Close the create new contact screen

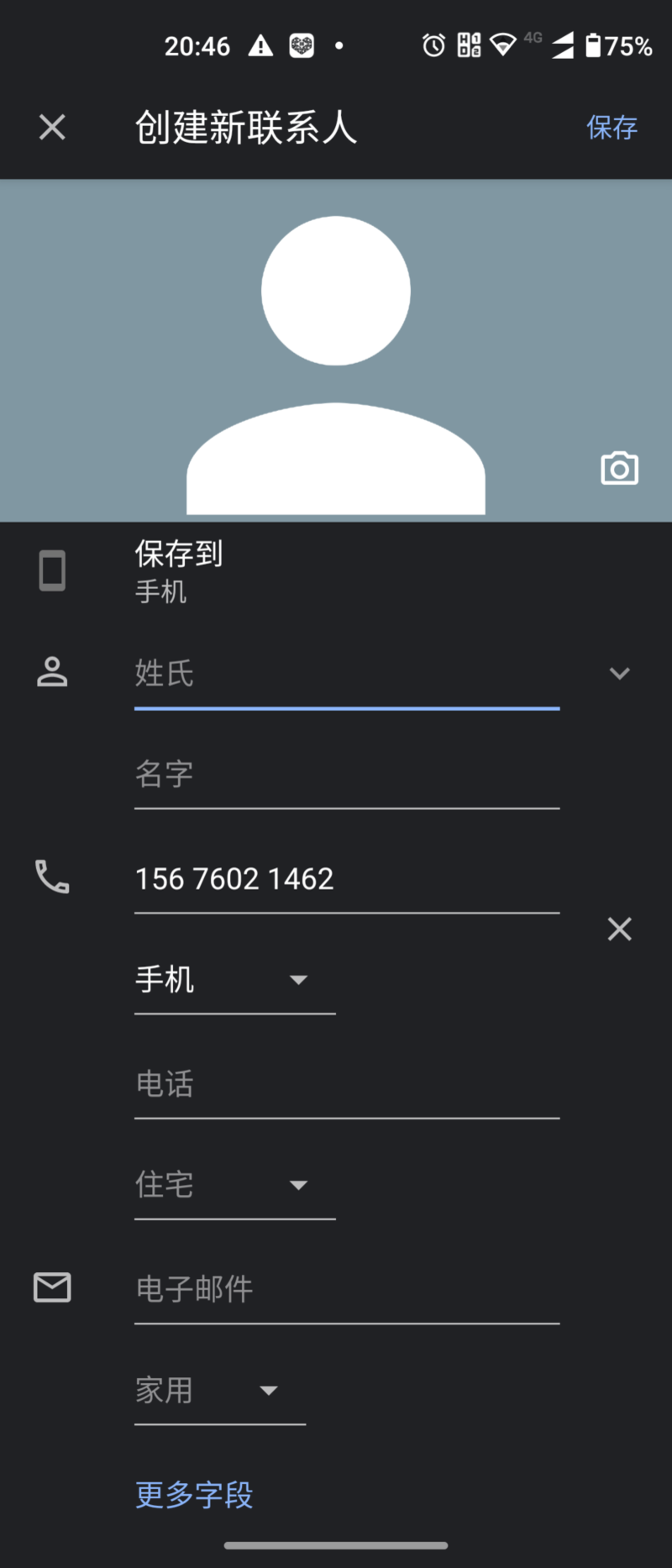[x=52, y=128]
